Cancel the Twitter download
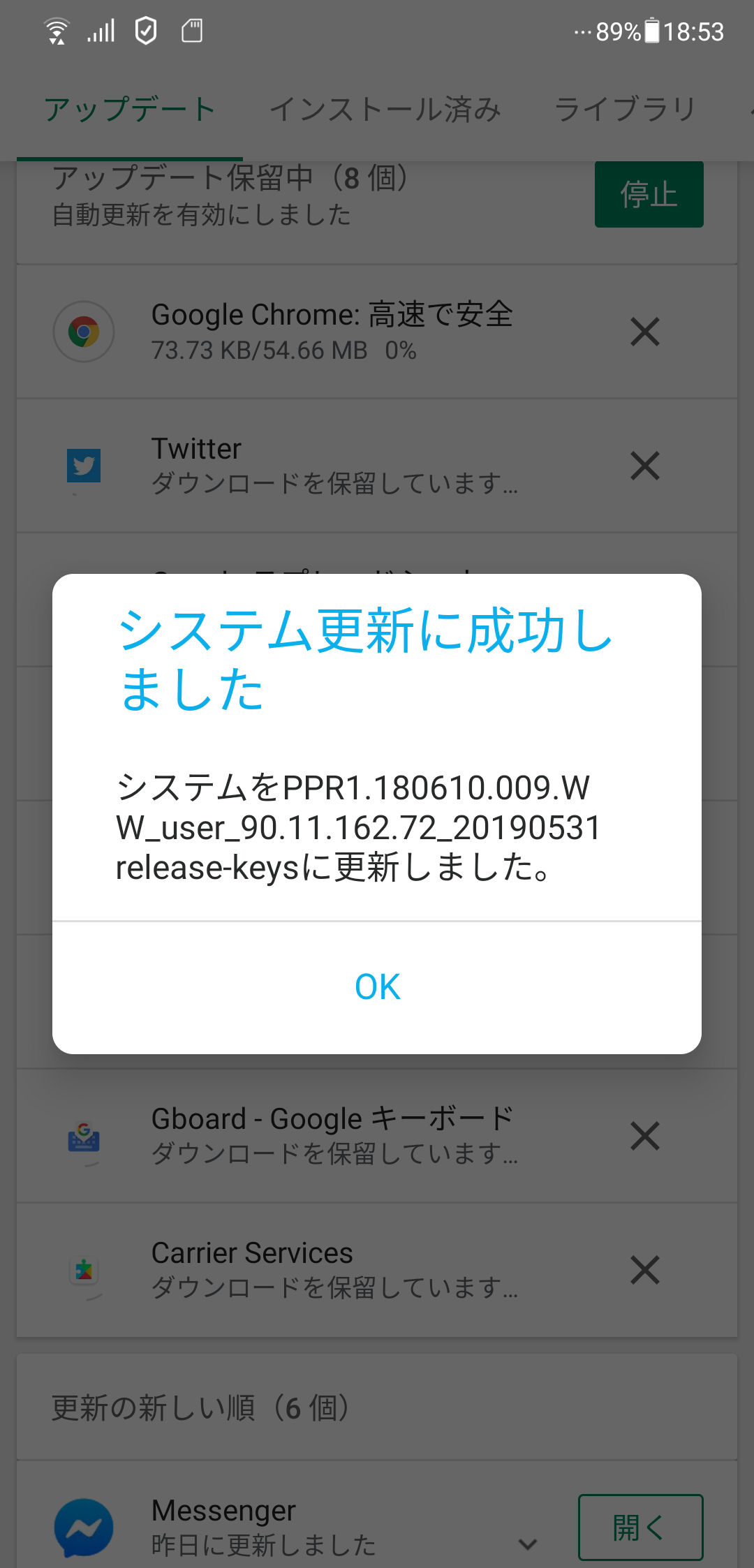The height and width of the screenshot is (1568, 754). [x=644, y=466]
